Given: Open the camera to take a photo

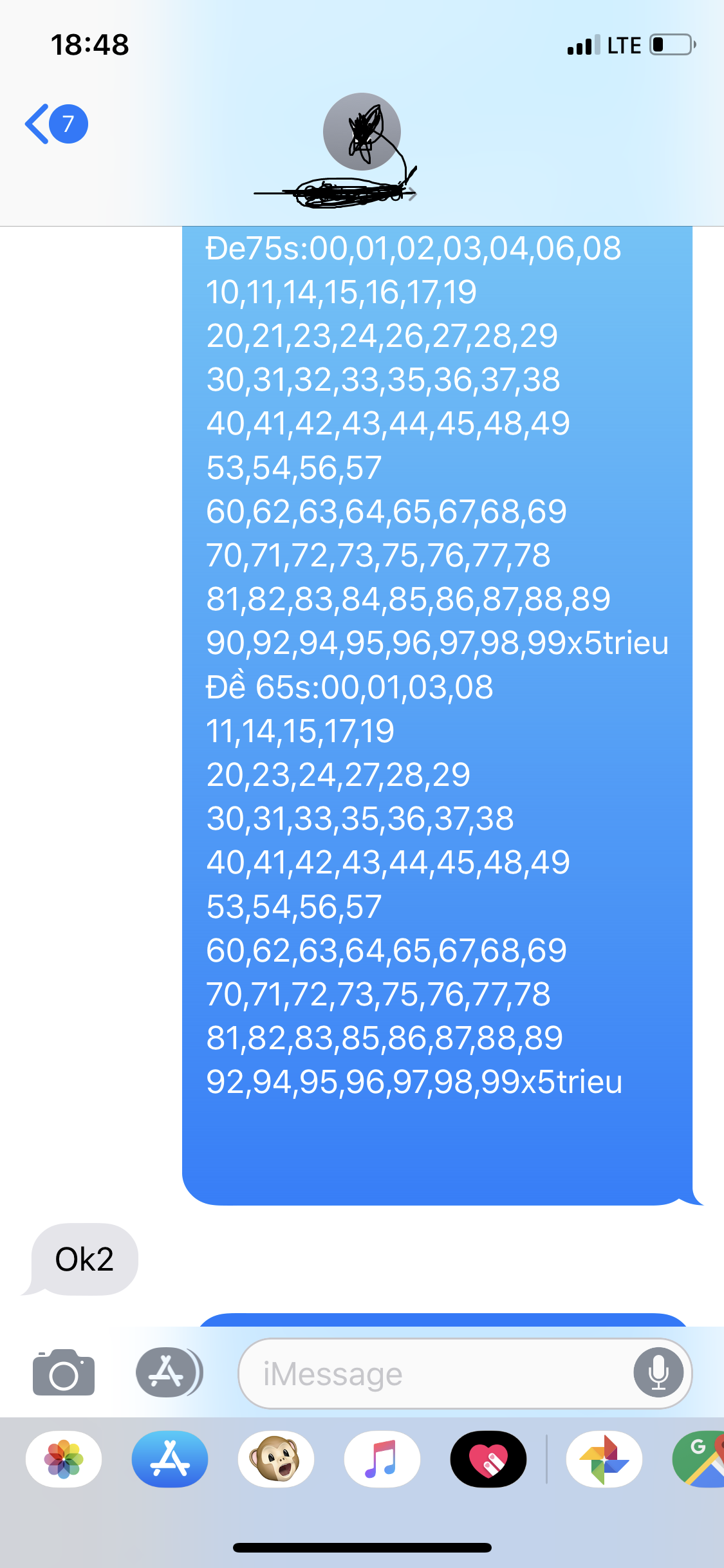Looking at the screenshot, I should tap(64, 1373).
